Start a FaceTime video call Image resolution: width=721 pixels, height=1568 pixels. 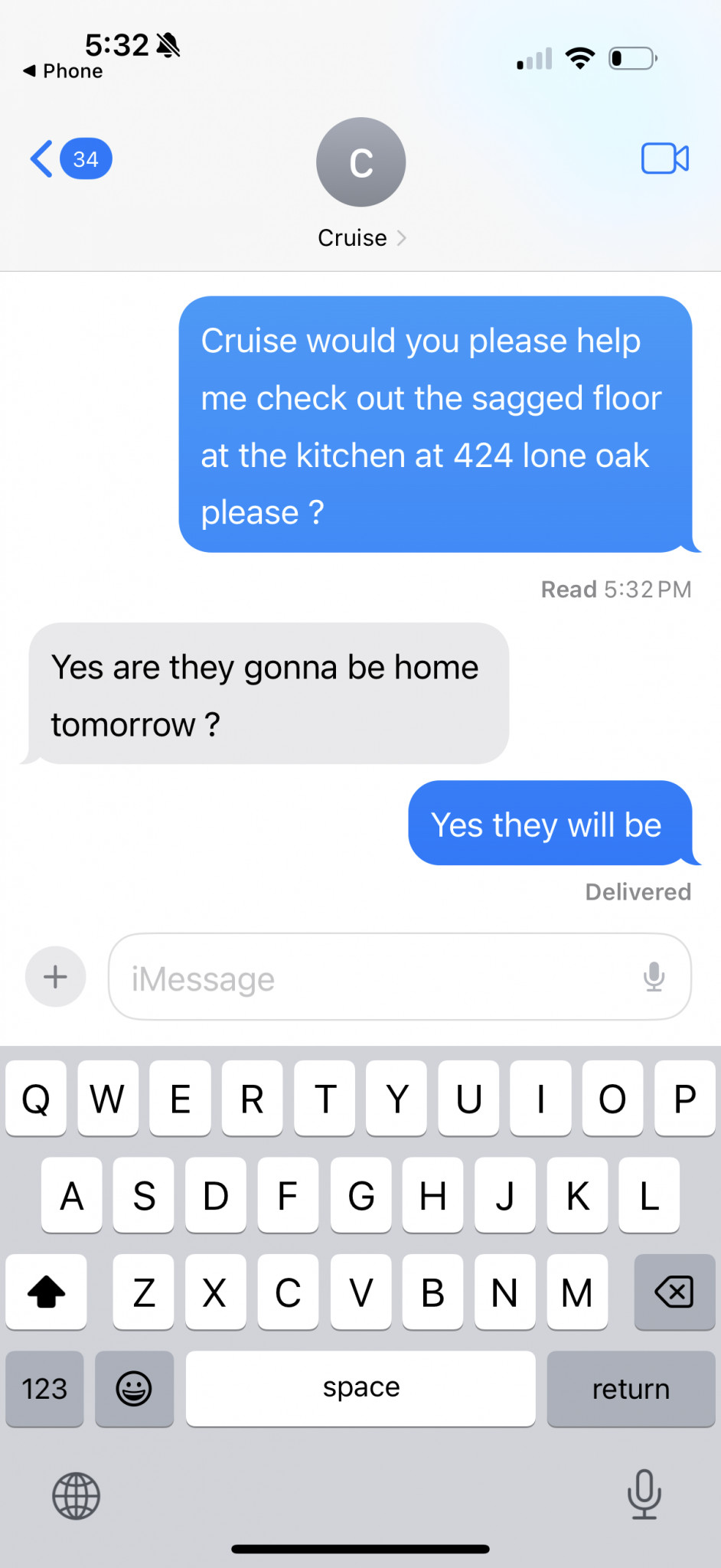coord(664,158)
